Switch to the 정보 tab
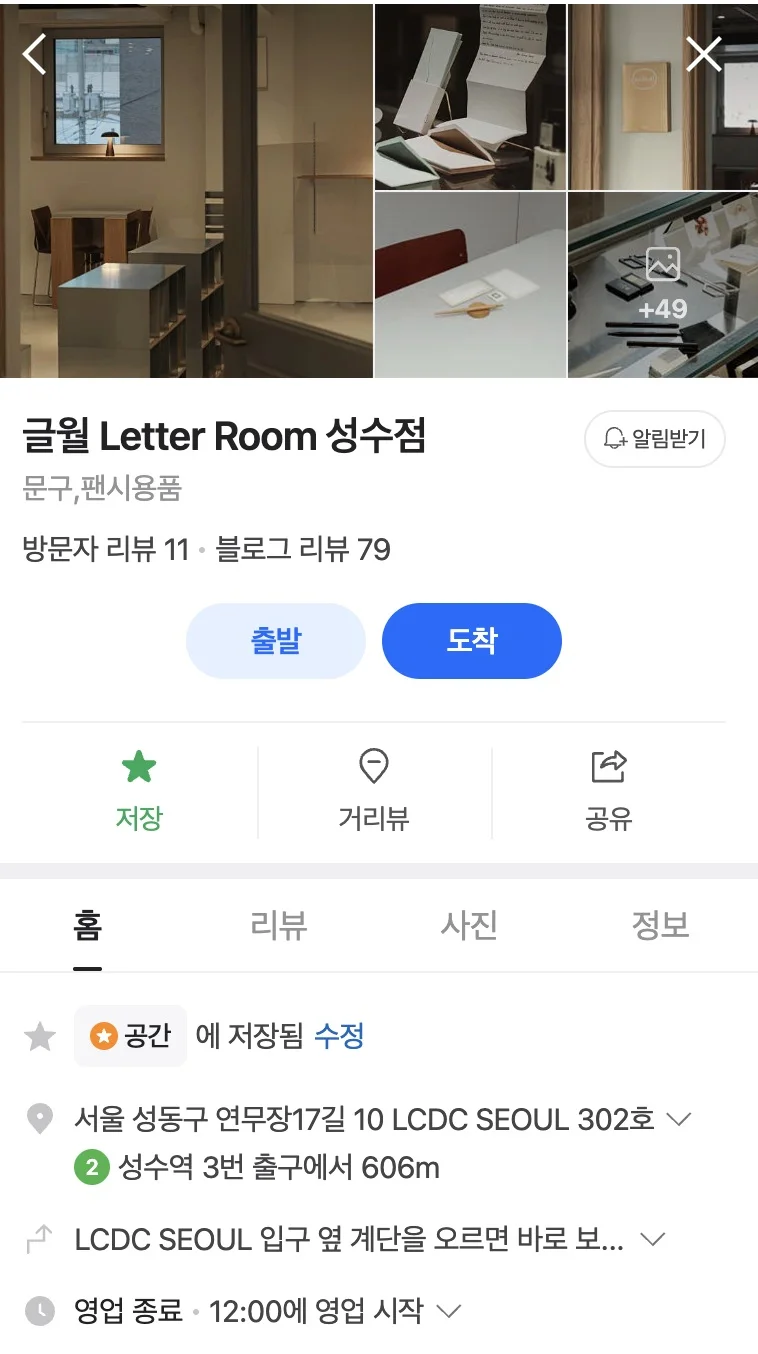This screenshot has height=1354, width=758. pos(660,926)
